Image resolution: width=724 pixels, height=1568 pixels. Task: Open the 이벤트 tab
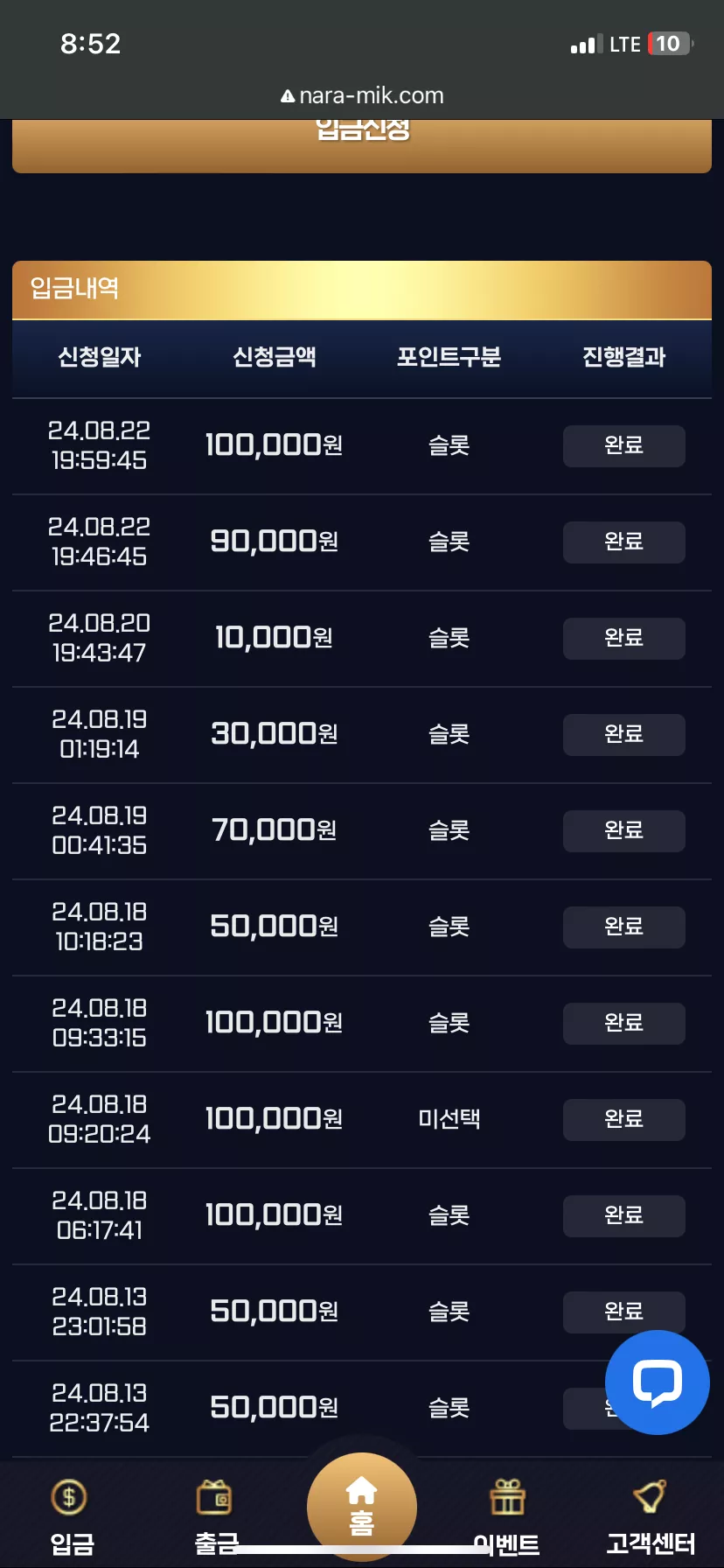[507, 1517]
